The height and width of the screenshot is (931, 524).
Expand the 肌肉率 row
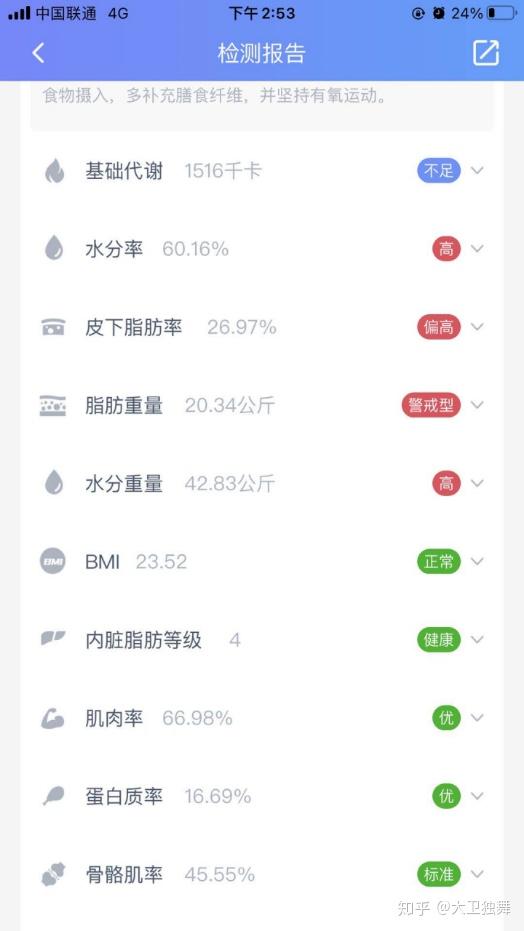pyautogui.click(x=262, y=718)
